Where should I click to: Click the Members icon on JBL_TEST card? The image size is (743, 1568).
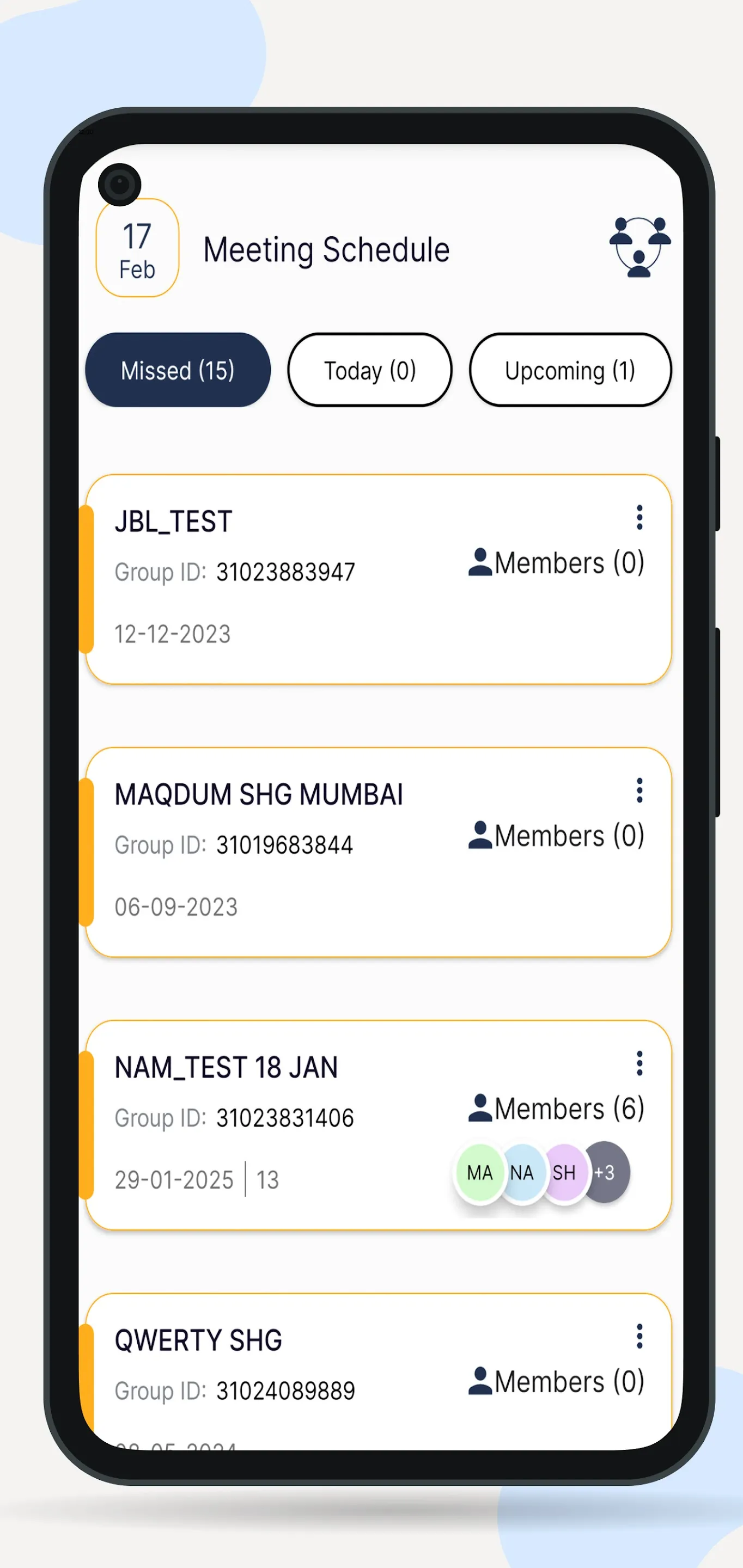coord(480,563)
